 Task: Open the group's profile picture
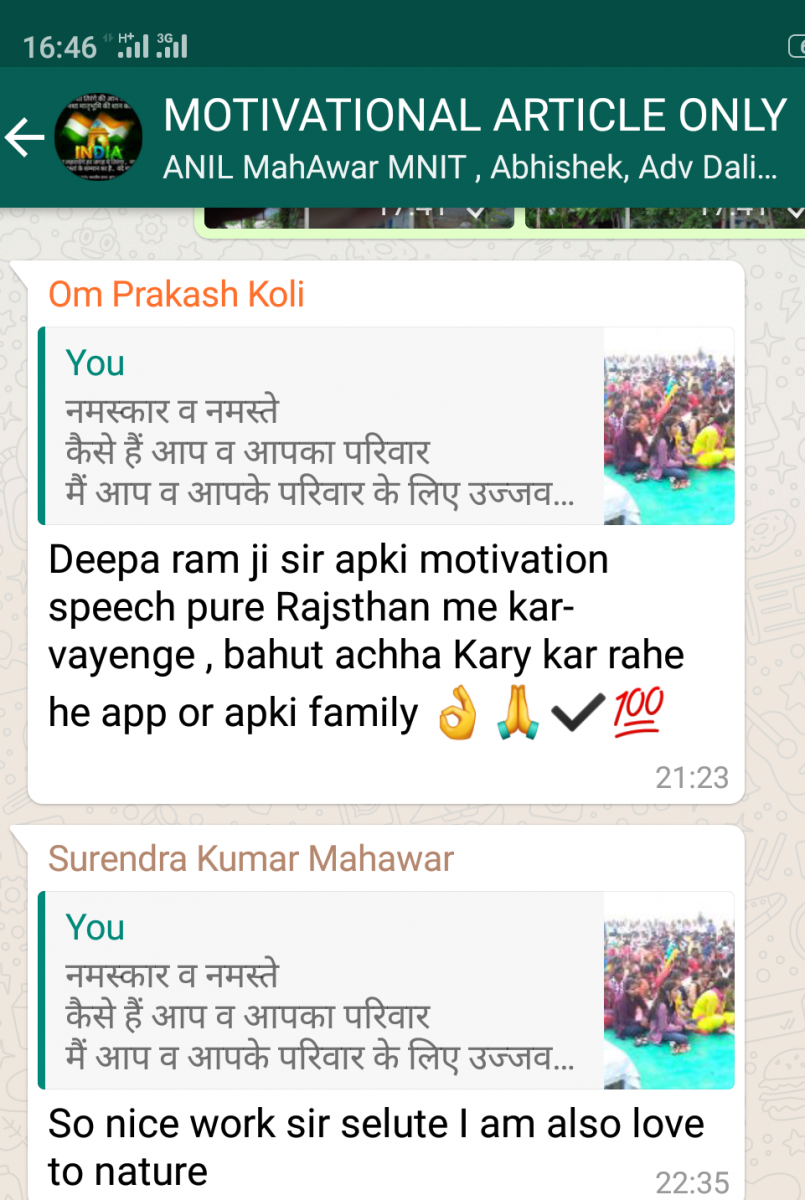tap(98, 138)
